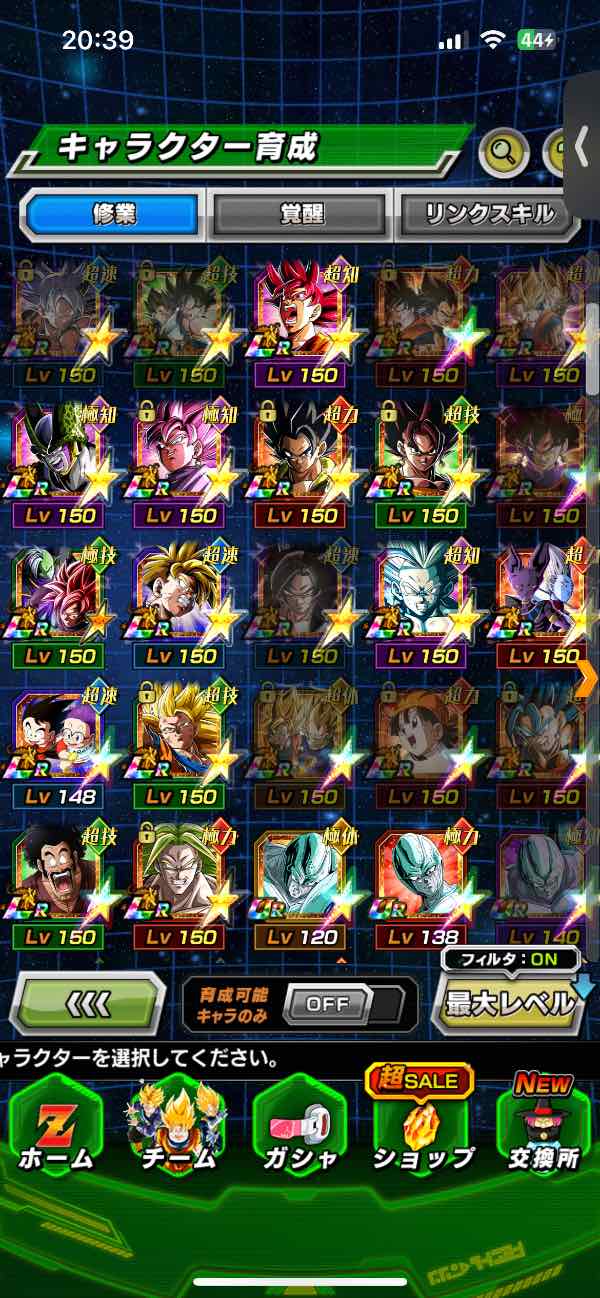Go to ホーム
The image size is (600, 1298).
pos(55,1128)
